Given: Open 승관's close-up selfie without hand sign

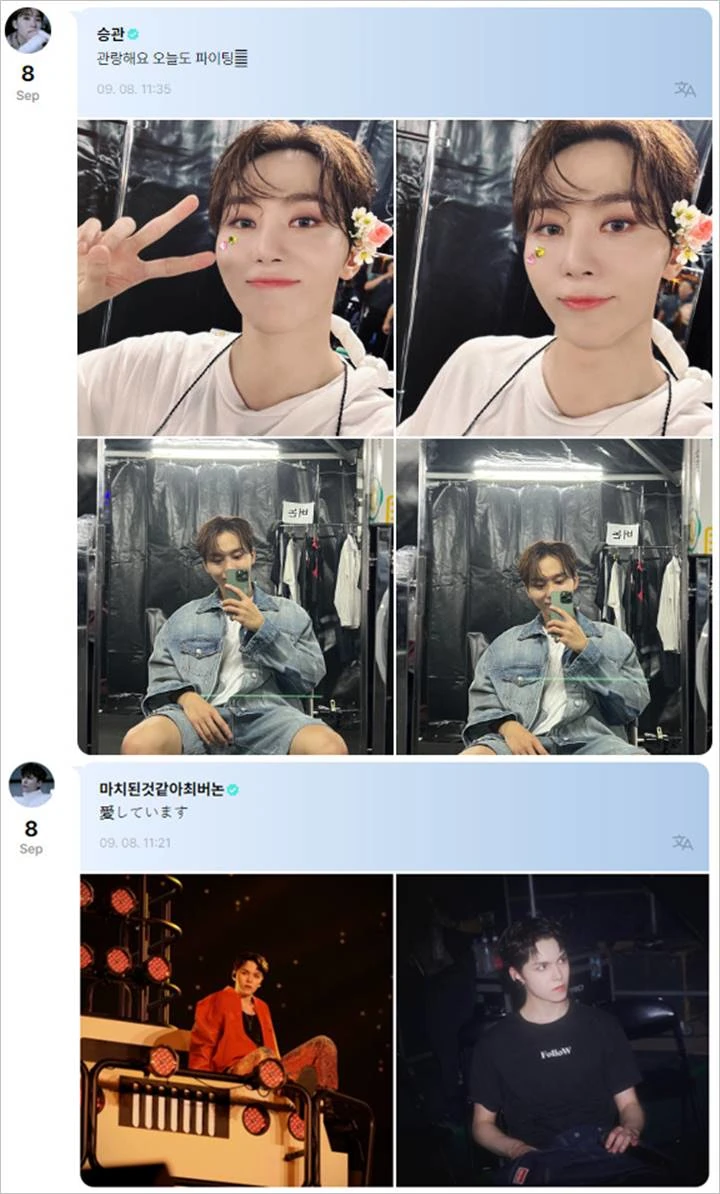Looking at the screenshot, I should [554, 278].
